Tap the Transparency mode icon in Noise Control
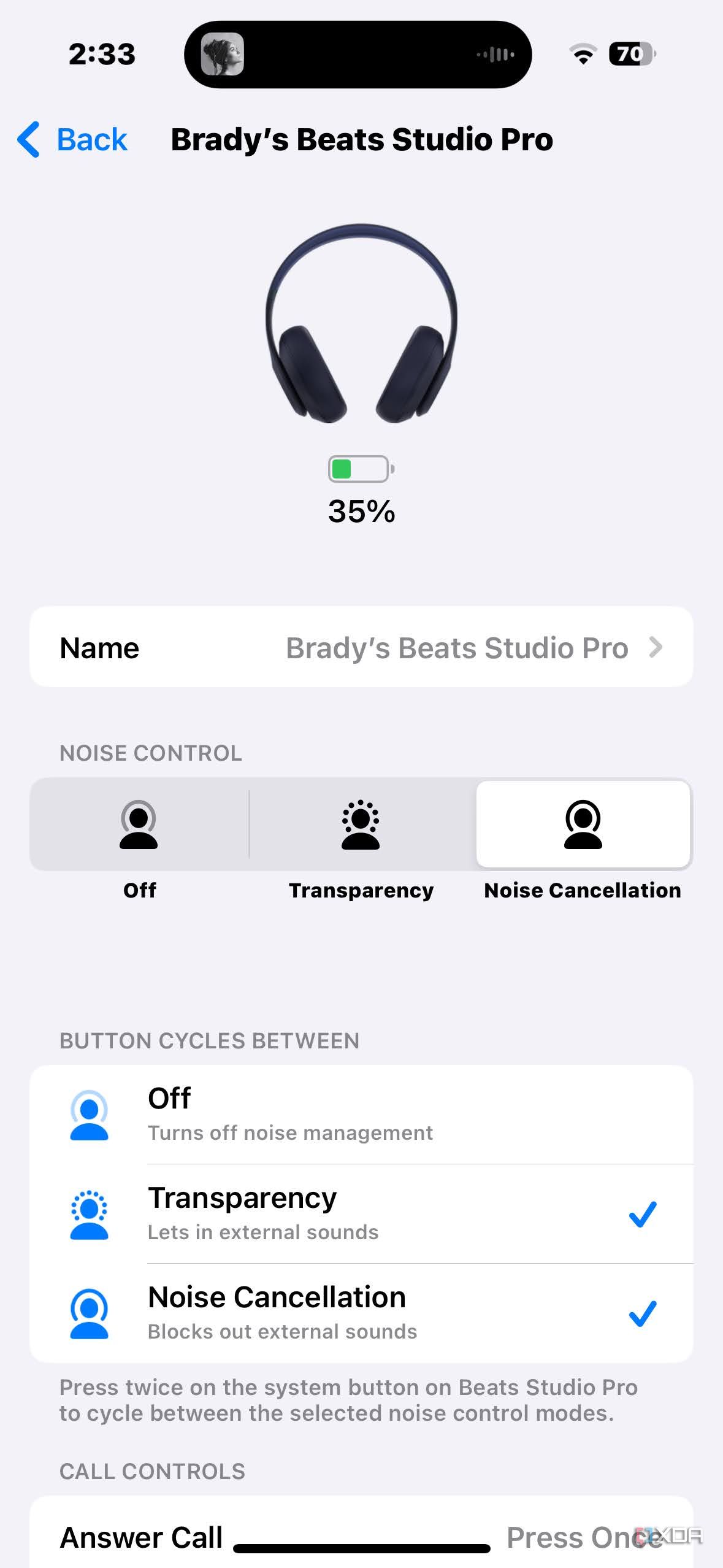Image resolution: width=723 pixels, height=1568 pixels. pyautogui.click(x=361, y=825)
